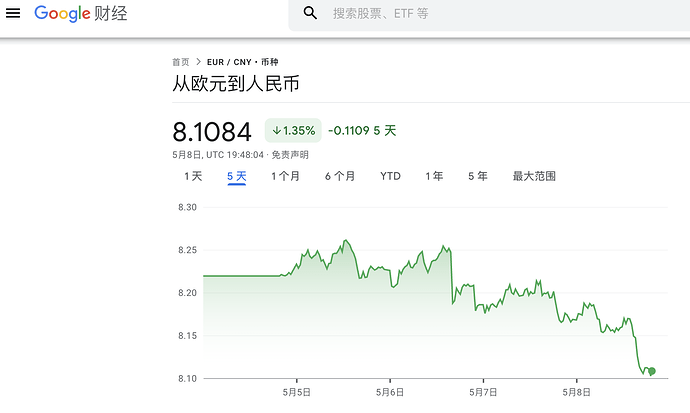The width and height of the screenshot is (690, 413).
Task: Open the Google 财经 home logo
Action: pos(81,14)
